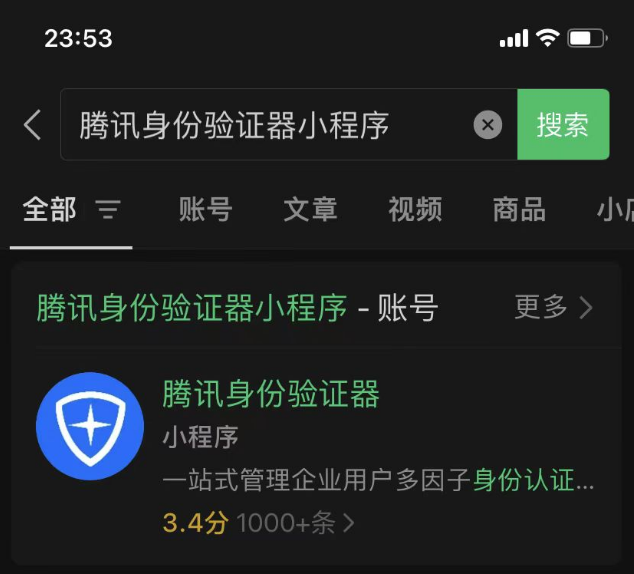Image resolution: width=634 pixels, height=574 pixels.
Task: Open the 3.4分 1000+条 reviews
Action: [258, 523]
